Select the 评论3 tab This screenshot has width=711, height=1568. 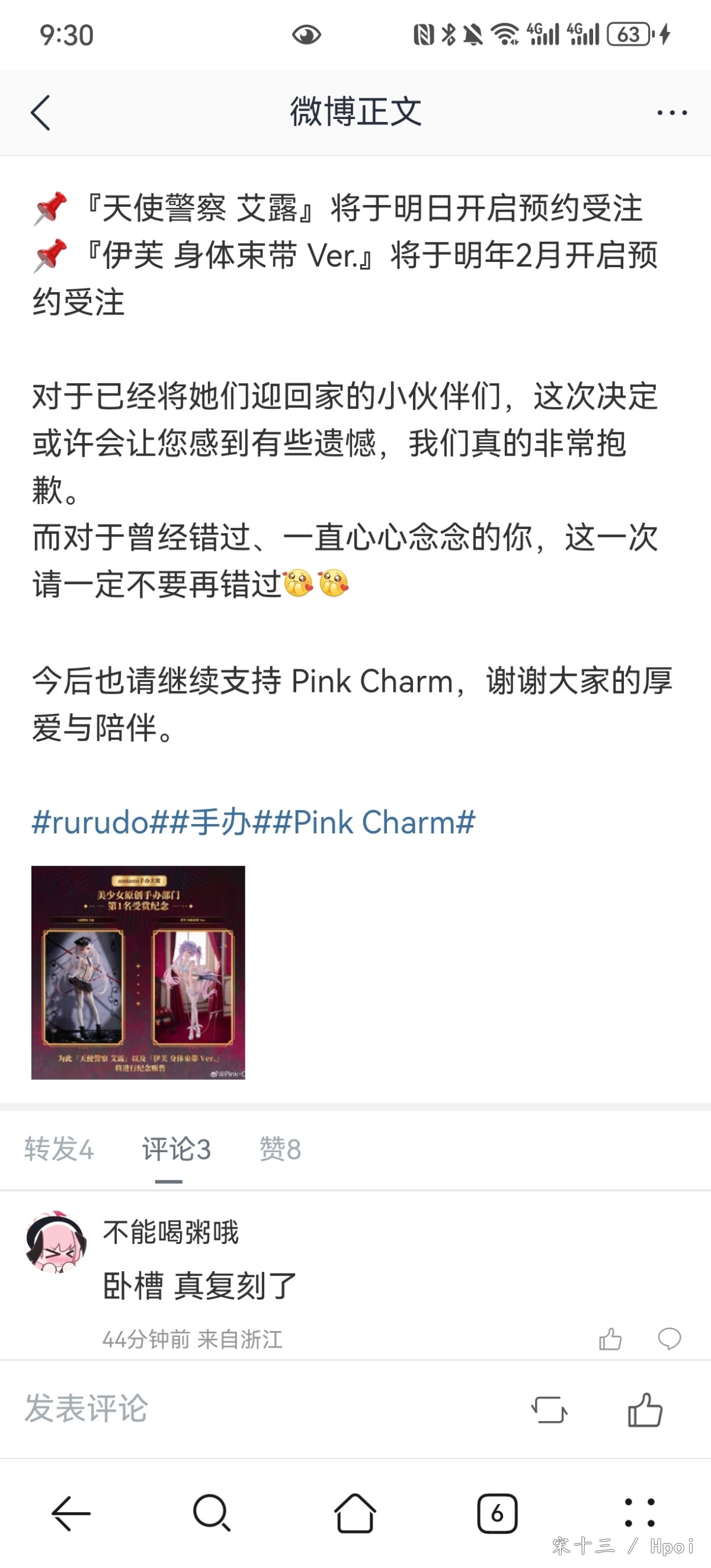(x=176, y=1149)
